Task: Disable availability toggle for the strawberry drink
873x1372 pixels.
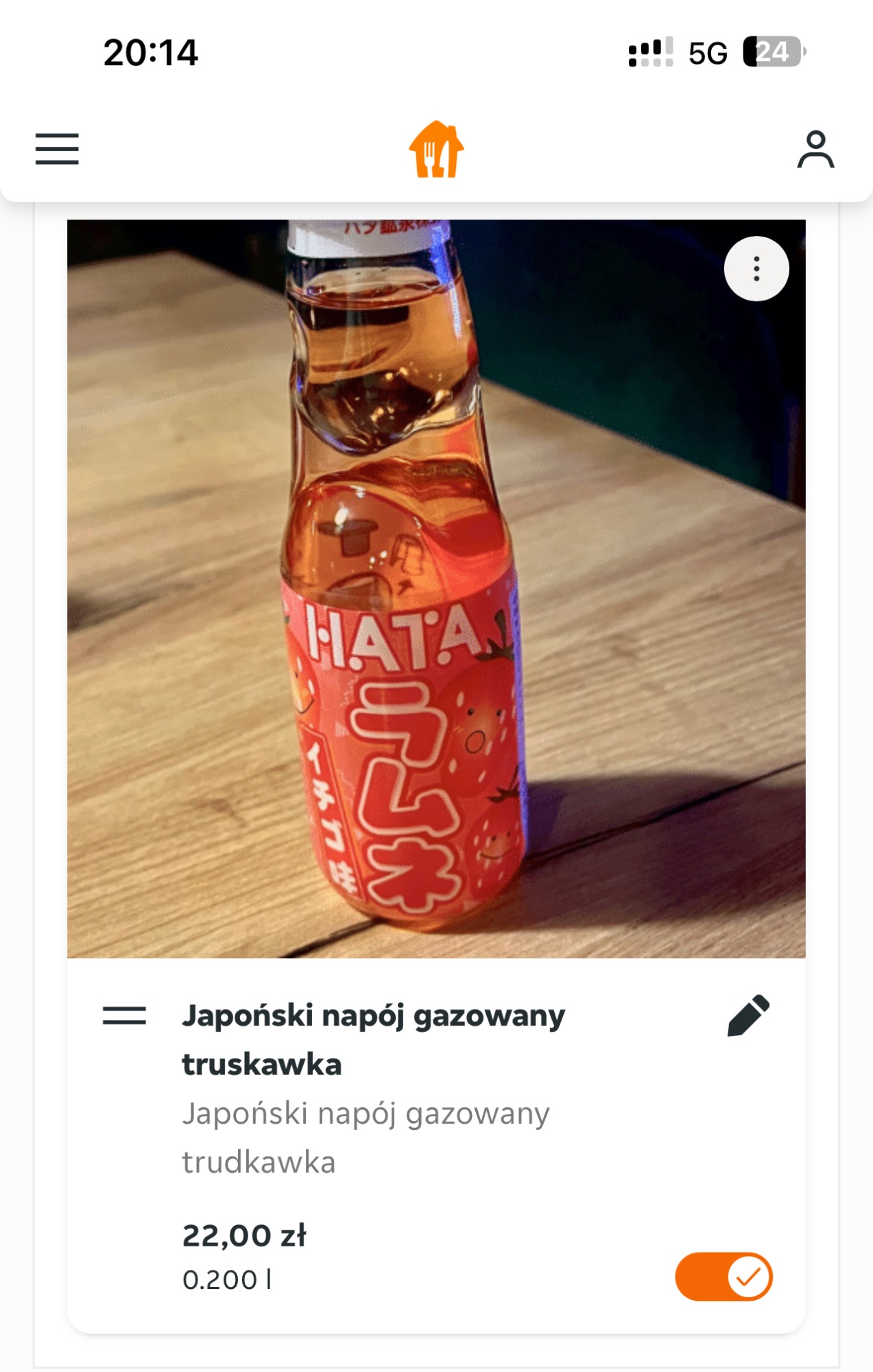Action: [723, 1277]
